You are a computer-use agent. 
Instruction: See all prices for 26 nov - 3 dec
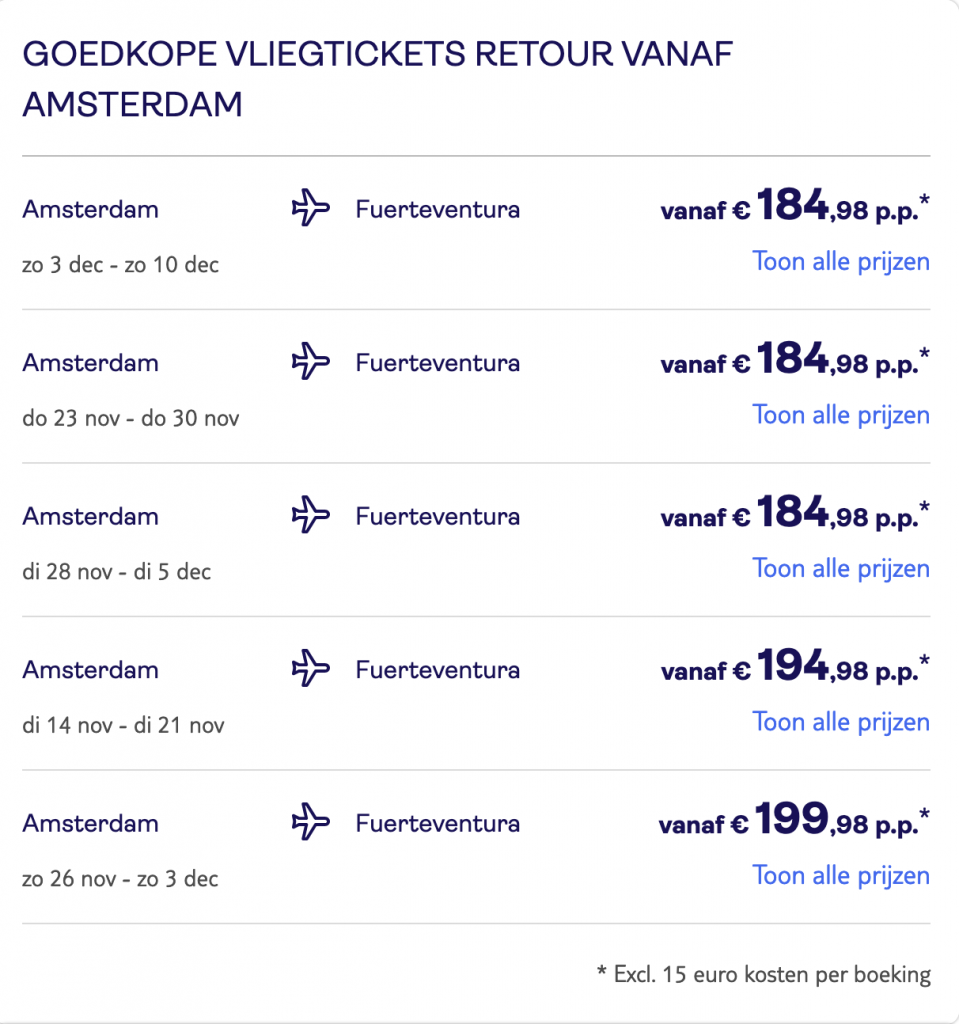(x=841, y=876)
